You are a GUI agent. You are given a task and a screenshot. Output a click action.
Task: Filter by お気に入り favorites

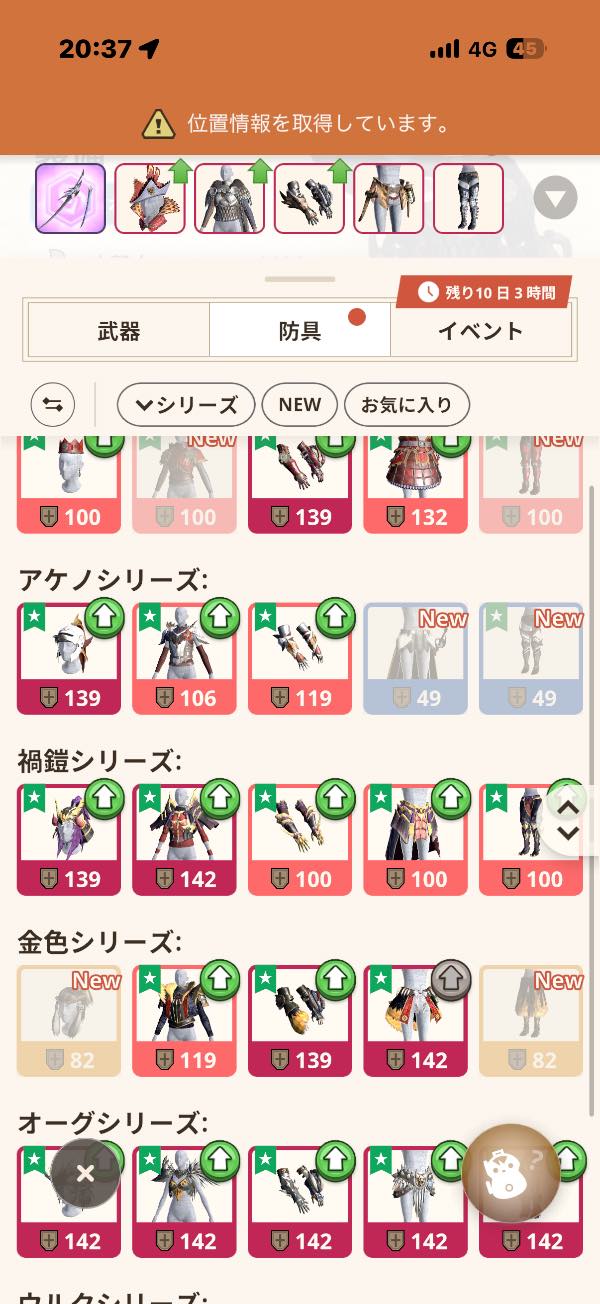pos(406,405)
